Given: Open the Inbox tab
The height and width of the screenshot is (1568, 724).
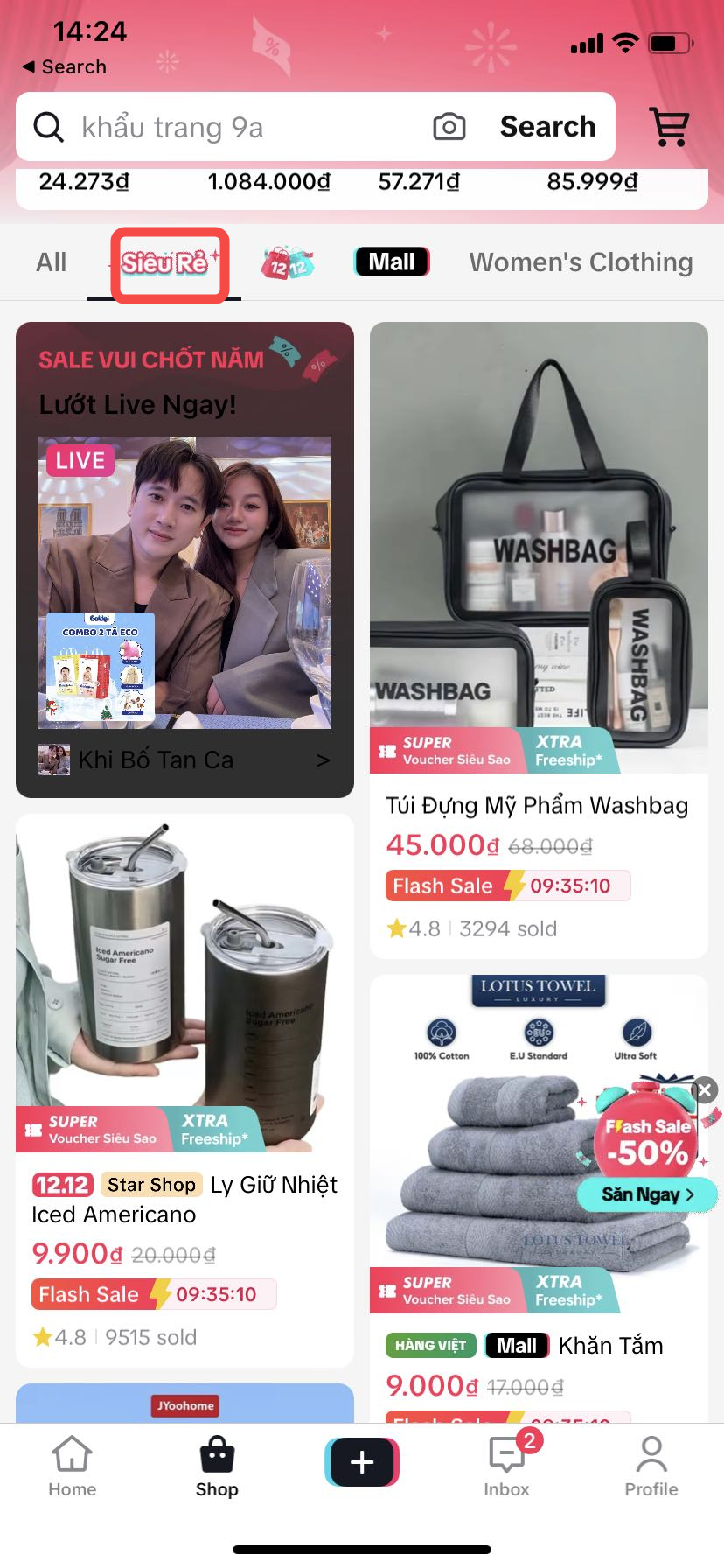Looking at the screenshot, I should pos(507,1466).
